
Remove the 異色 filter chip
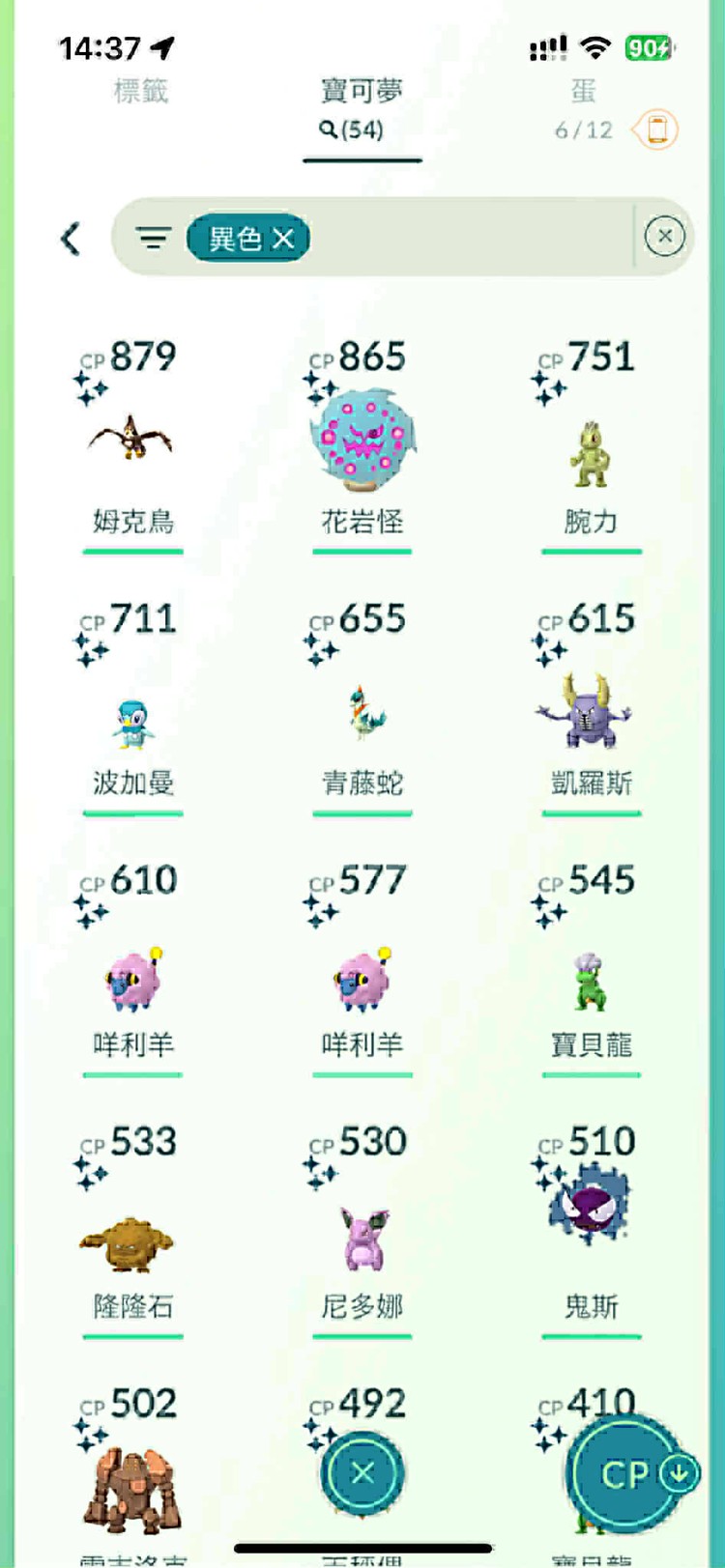coord(282,239)
